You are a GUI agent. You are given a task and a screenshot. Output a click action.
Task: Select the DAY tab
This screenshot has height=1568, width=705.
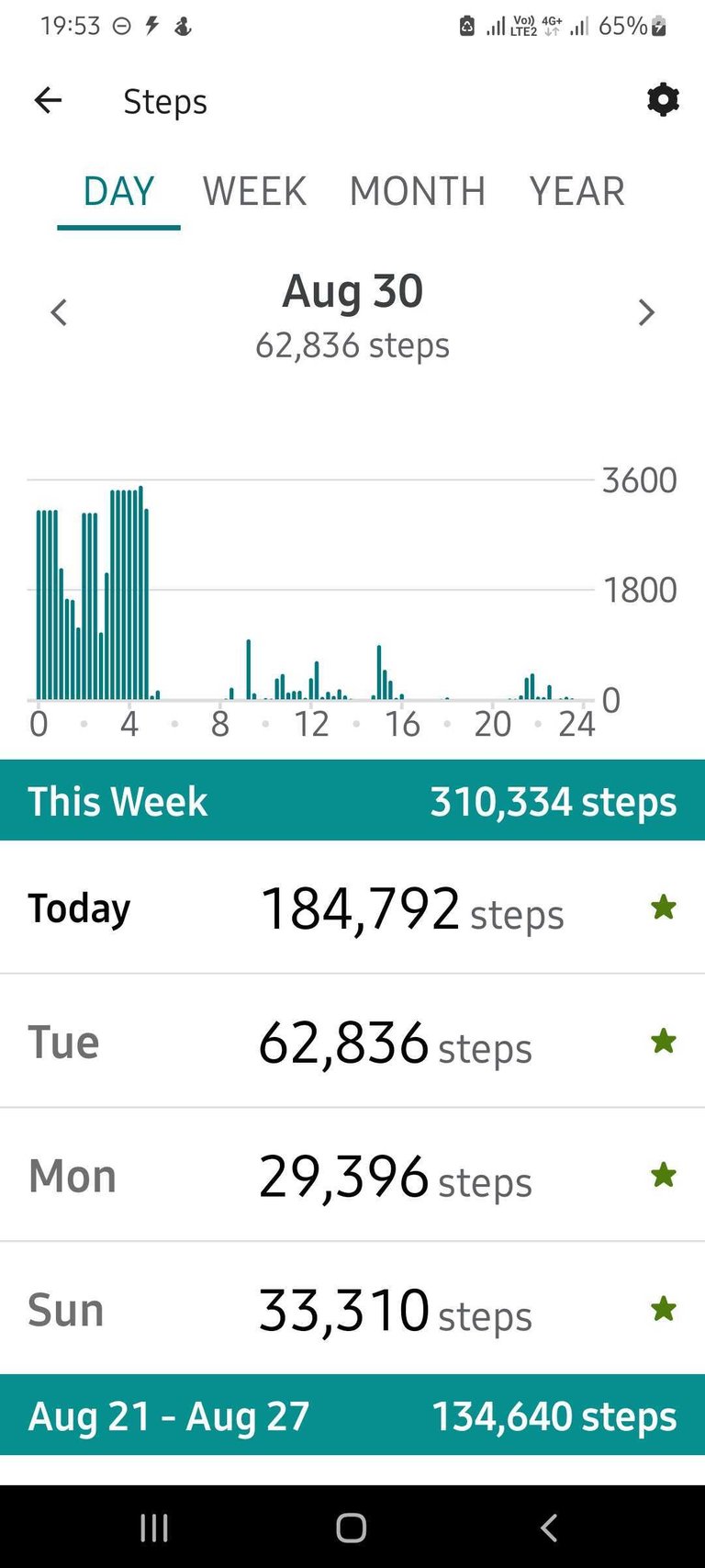tap(118, 192)
